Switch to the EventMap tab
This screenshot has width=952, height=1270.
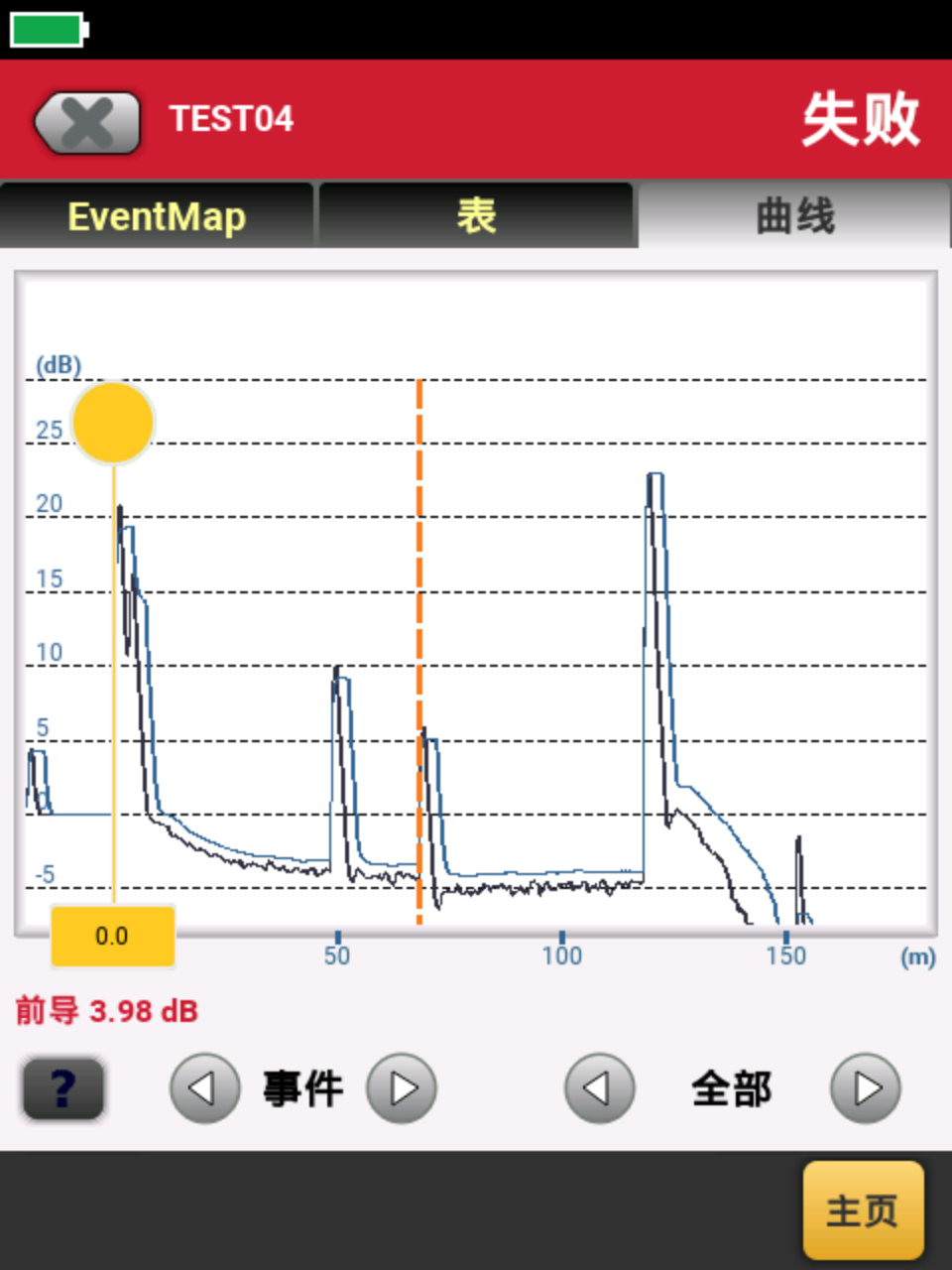click(x=157, y=215)
